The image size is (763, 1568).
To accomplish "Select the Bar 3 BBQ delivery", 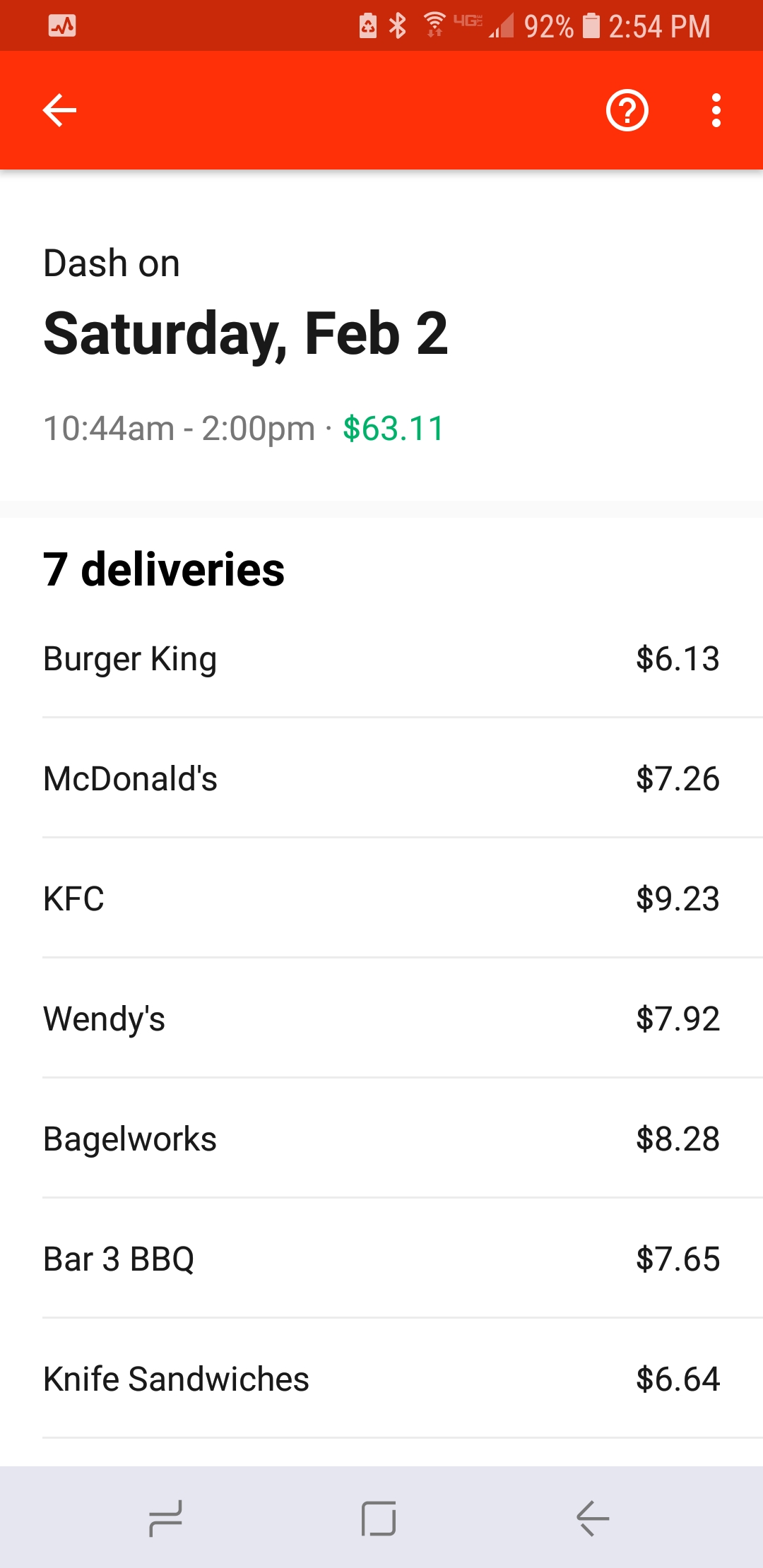I will pos(381,1259).
